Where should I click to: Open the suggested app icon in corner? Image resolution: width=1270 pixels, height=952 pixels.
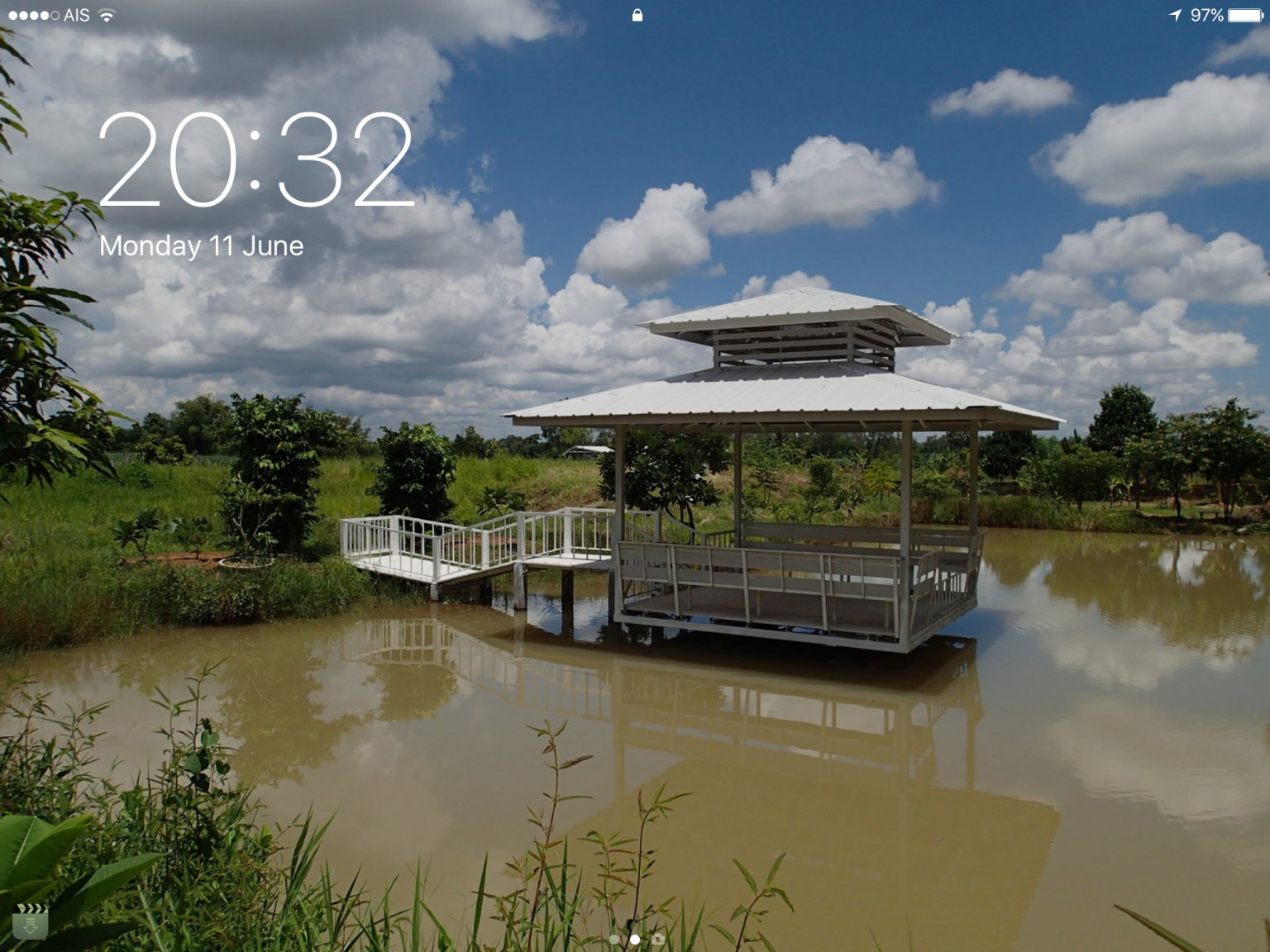[x=31, y=921]
